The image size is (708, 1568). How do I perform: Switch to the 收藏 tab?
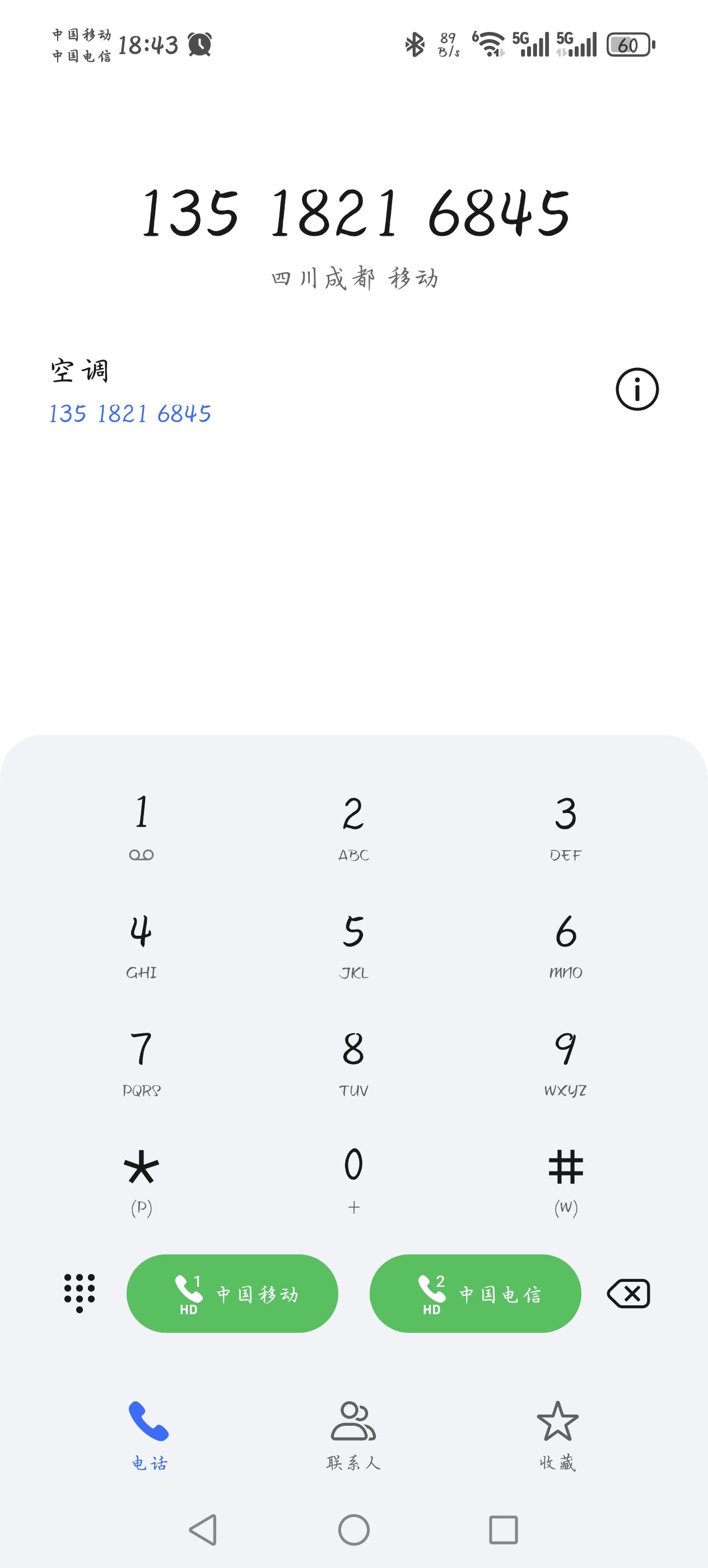(x=557, y=1435)
